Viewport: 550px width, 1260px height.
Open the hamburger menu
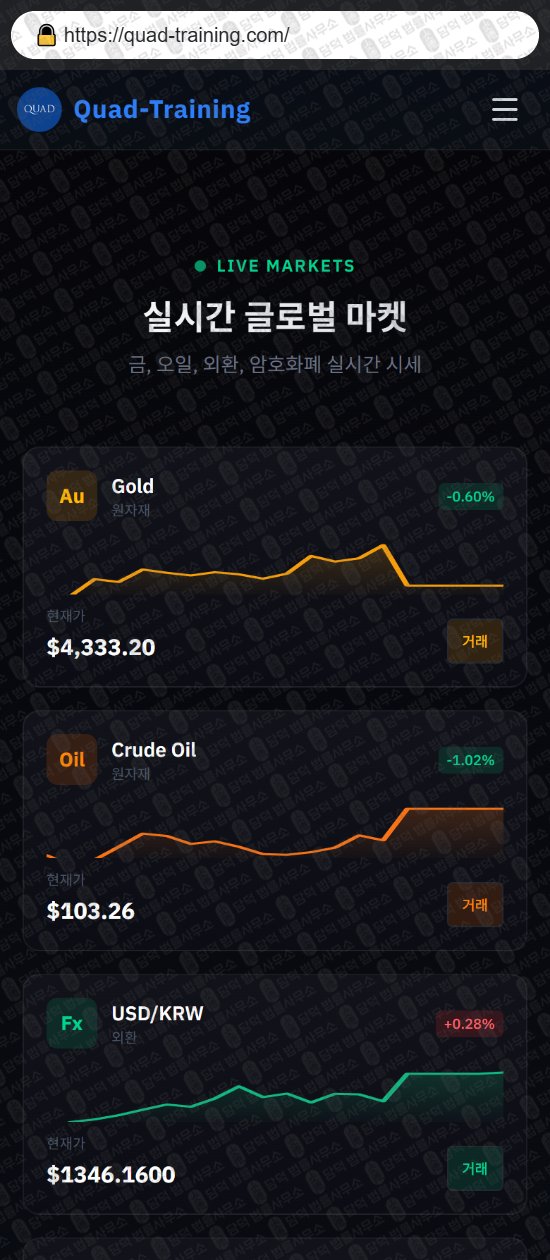click(505, 109)
